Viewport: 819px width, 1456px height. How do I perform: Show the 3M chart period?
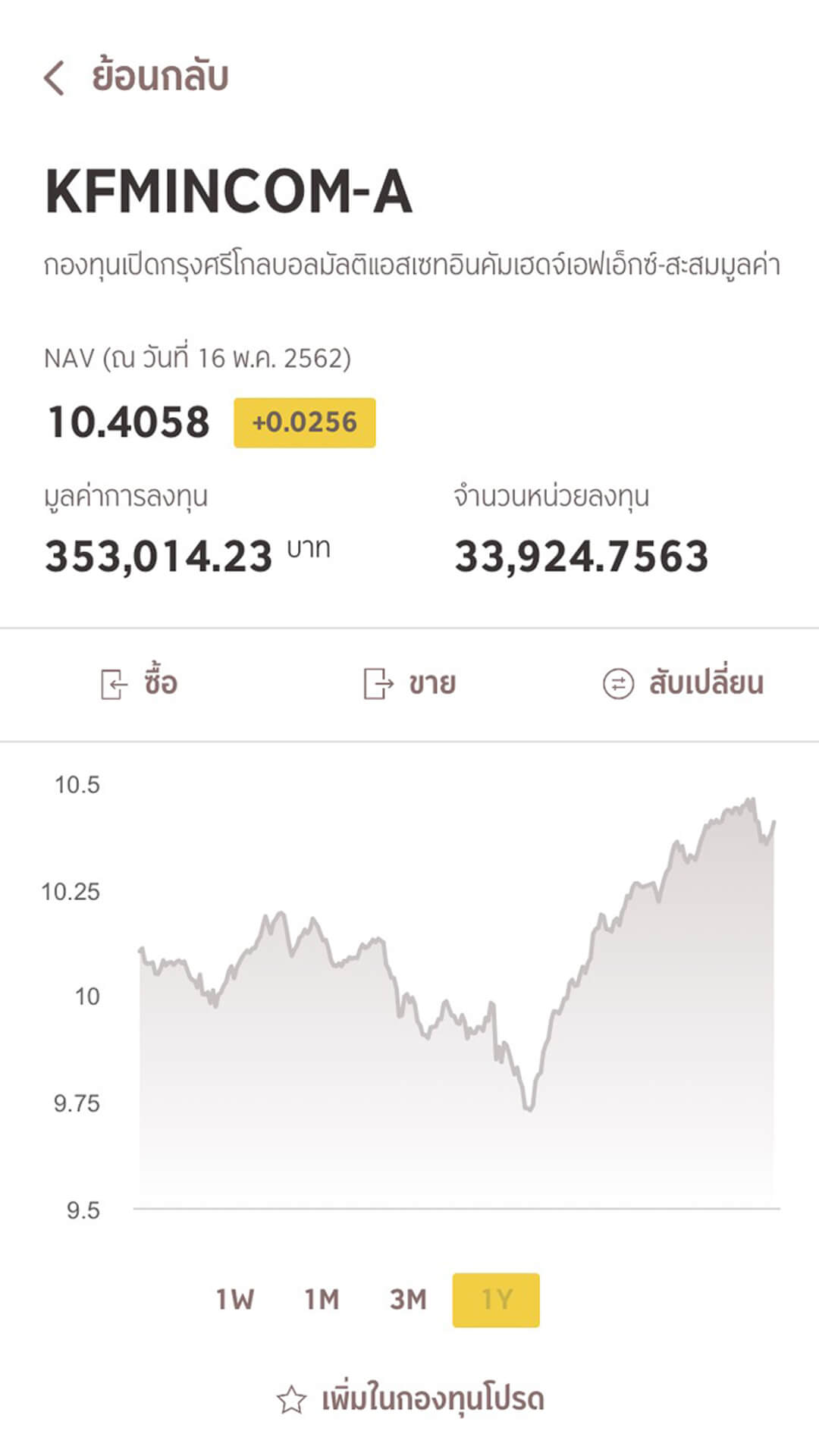[409, 1300]
